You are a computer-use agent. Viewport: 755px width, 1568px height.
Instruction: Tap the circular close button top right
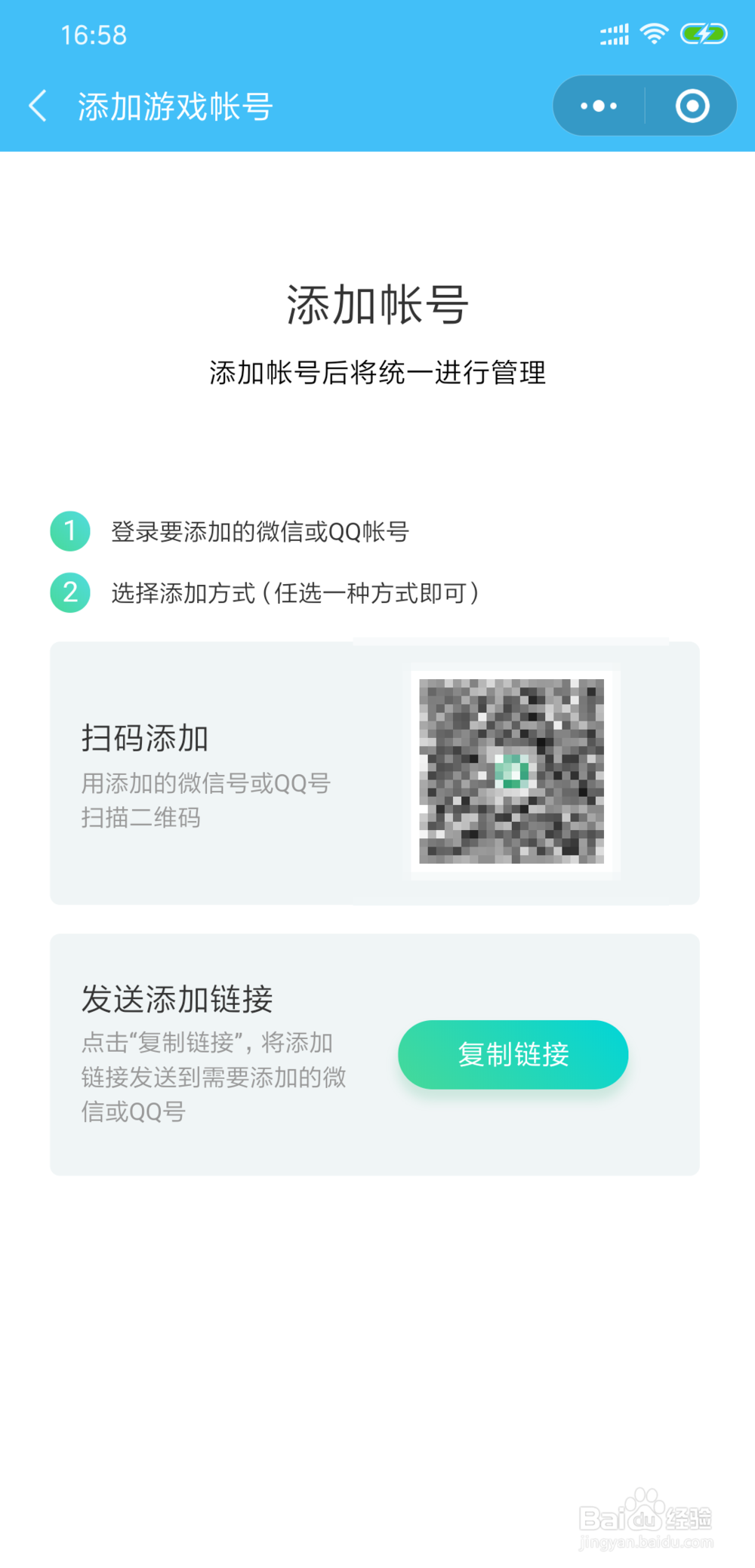(x=692, y=106)
